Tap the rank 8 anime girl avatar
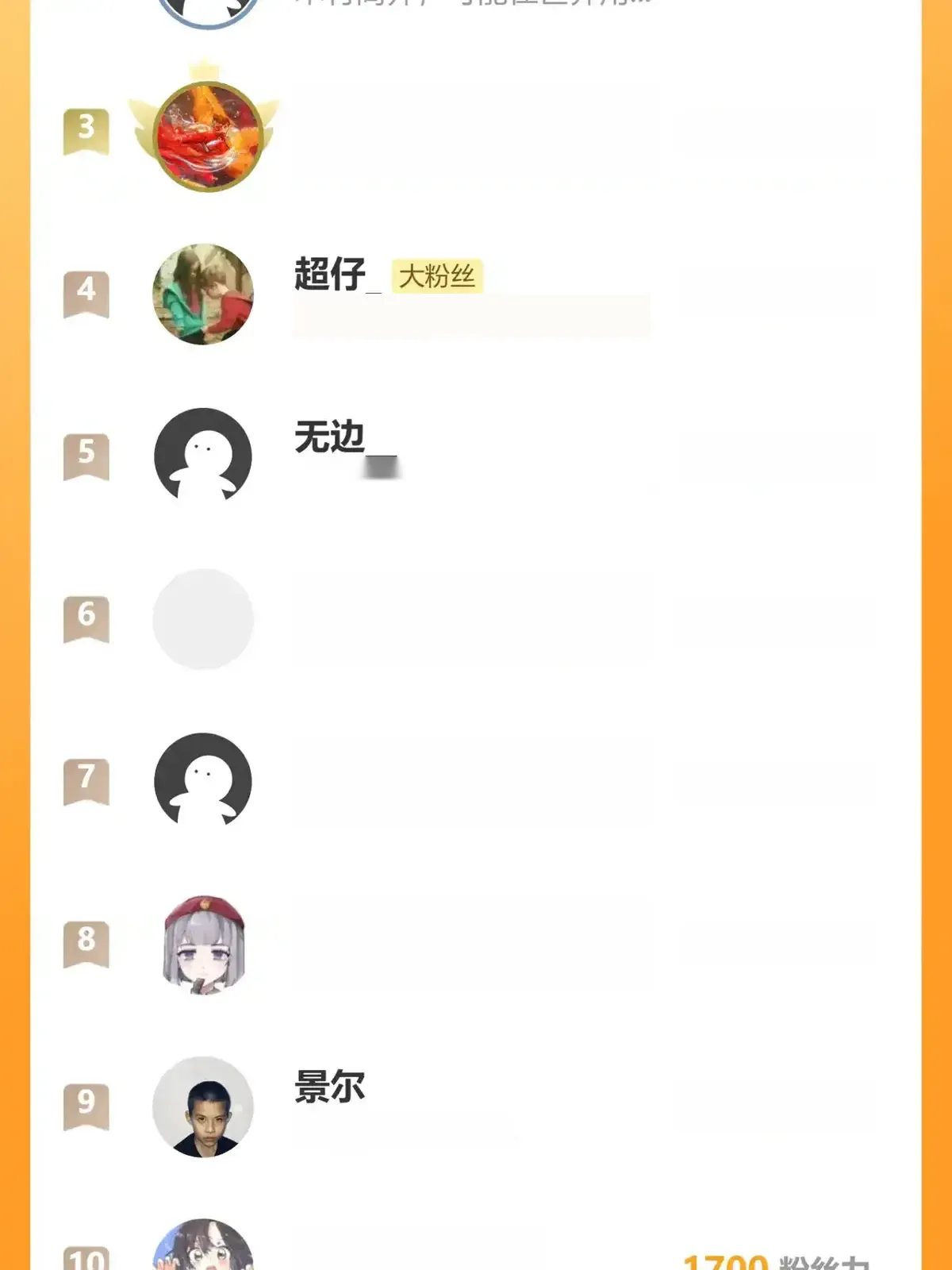 coord(204,945)
